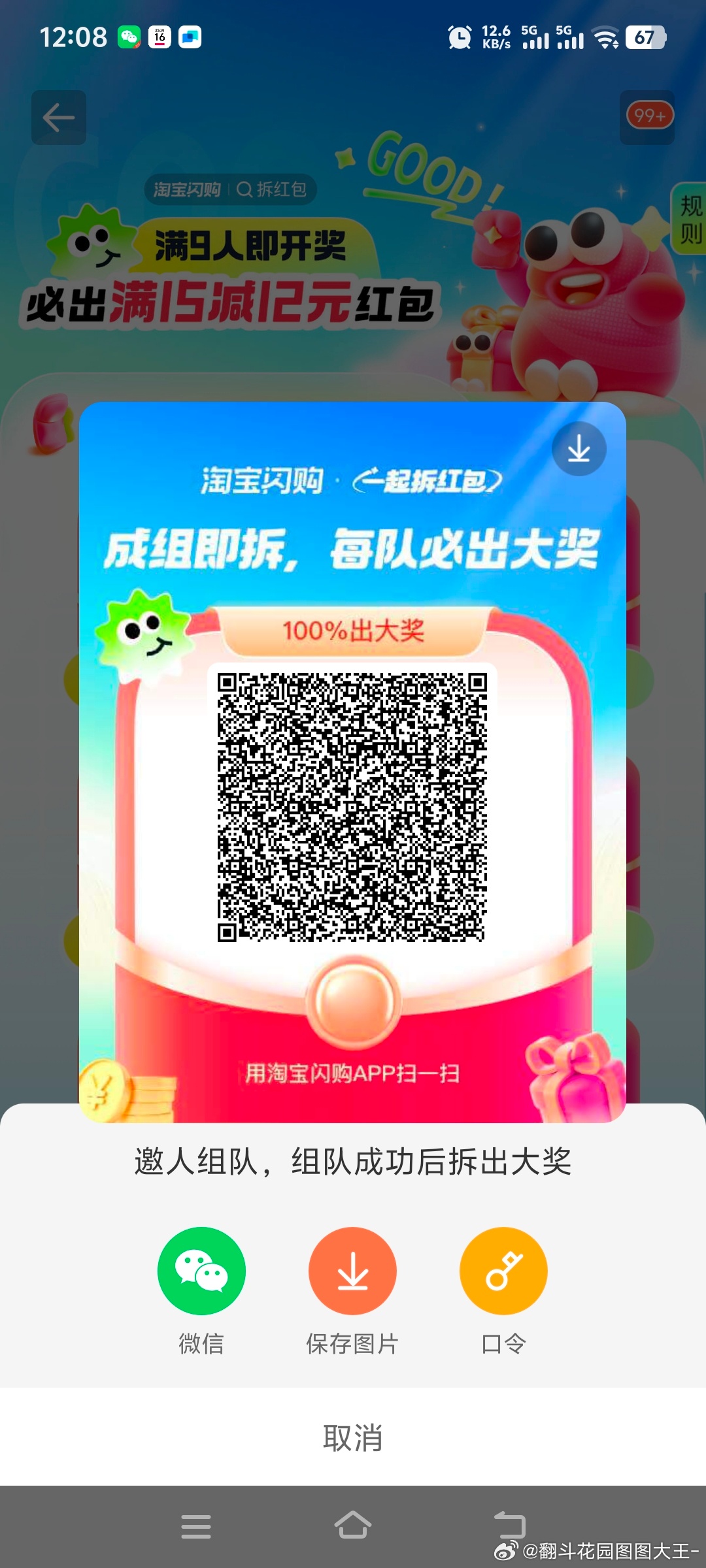Image resolution: width=706 pixels, height=1568 pixels.
Task: Tap 保存图片 to save the poster
Action: click(x=352, y=1271)
